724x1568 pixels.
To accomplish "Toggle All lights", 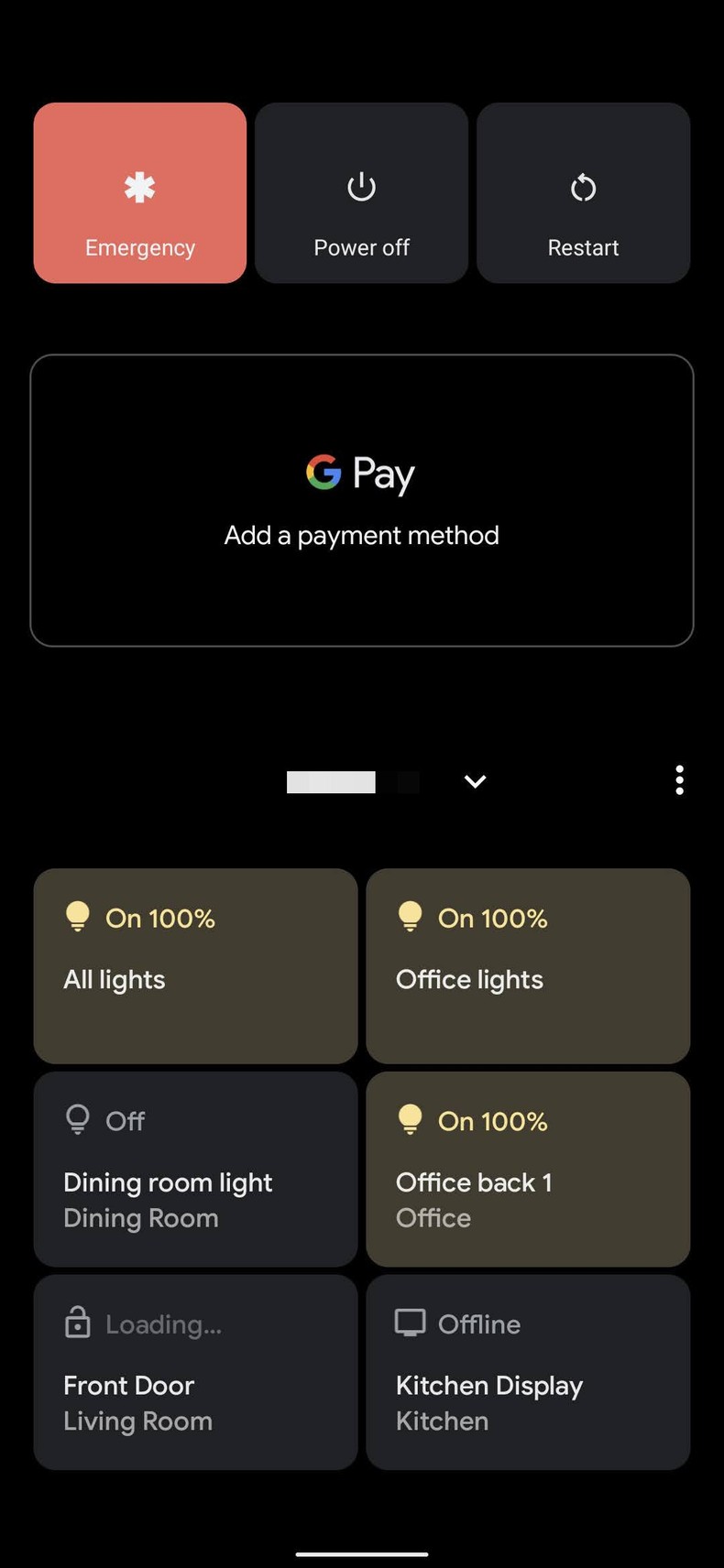I will point(195,965).
